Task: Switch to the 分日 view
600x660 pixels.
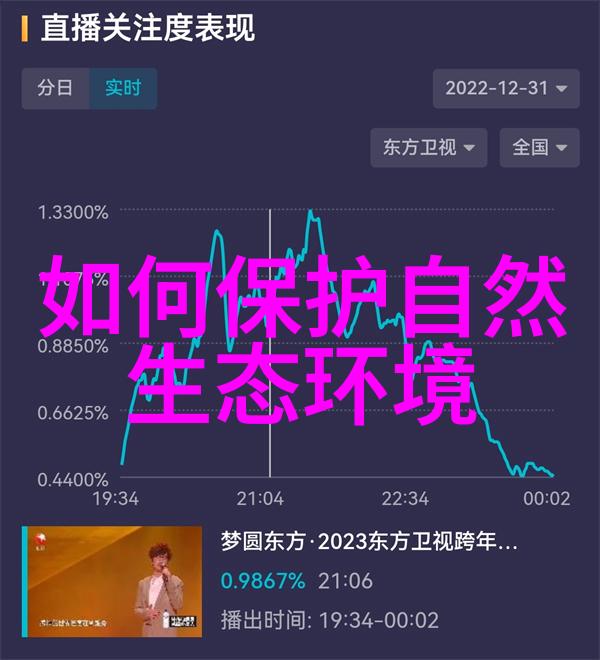Action: 57,88
